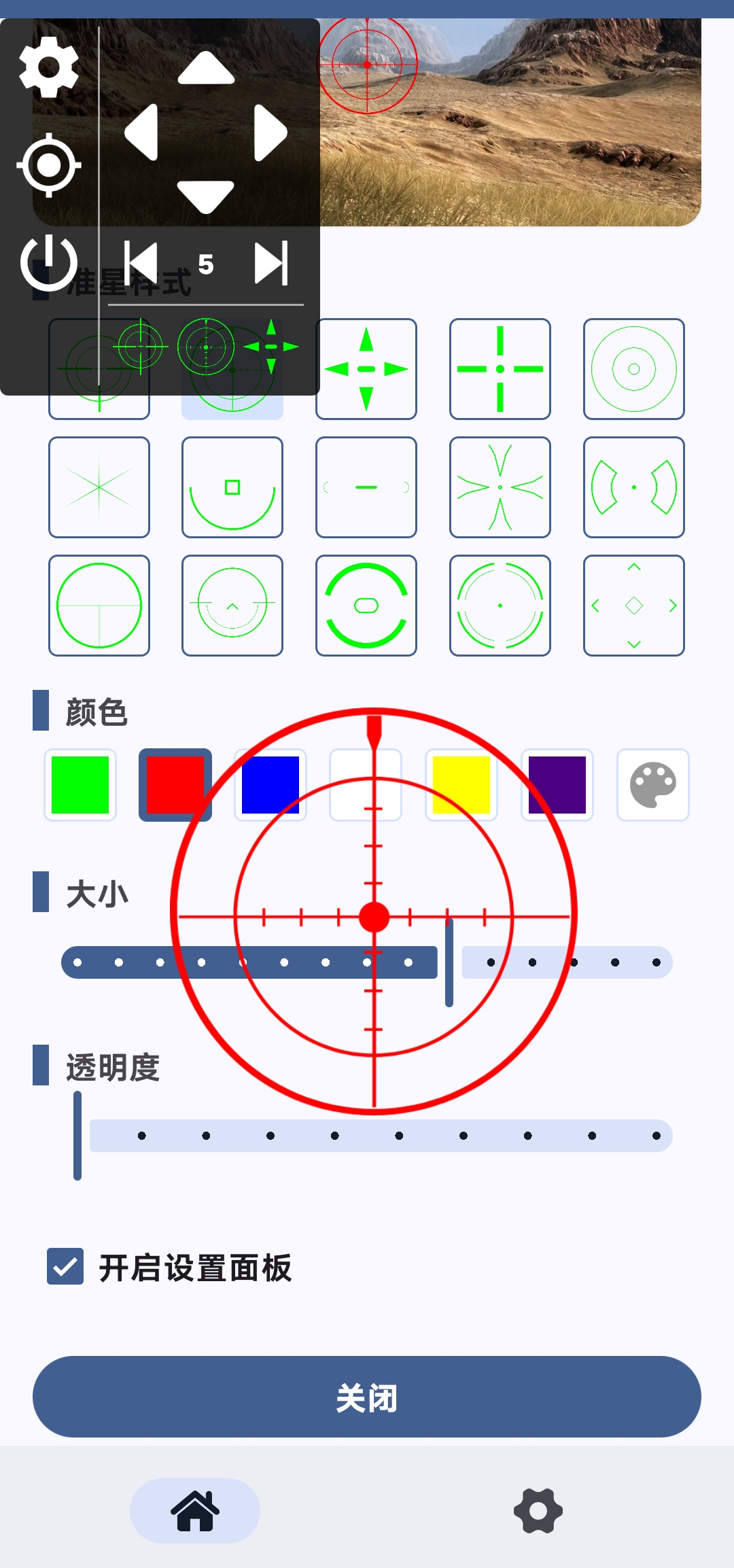
Task: Pick the purple color swatch
Action: (x=557, y=785)
